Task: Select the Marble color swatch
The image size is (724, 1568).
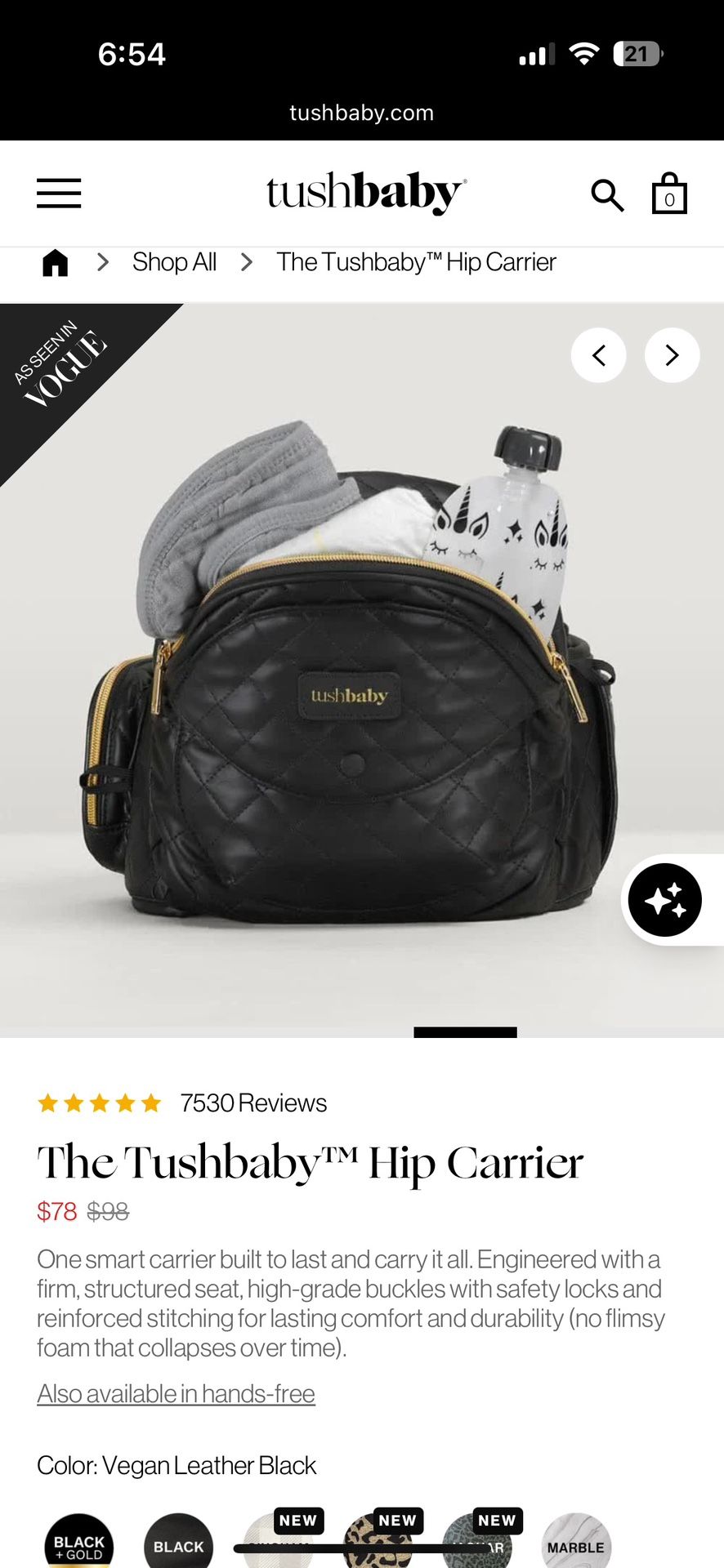Action: click(576, 1543)
